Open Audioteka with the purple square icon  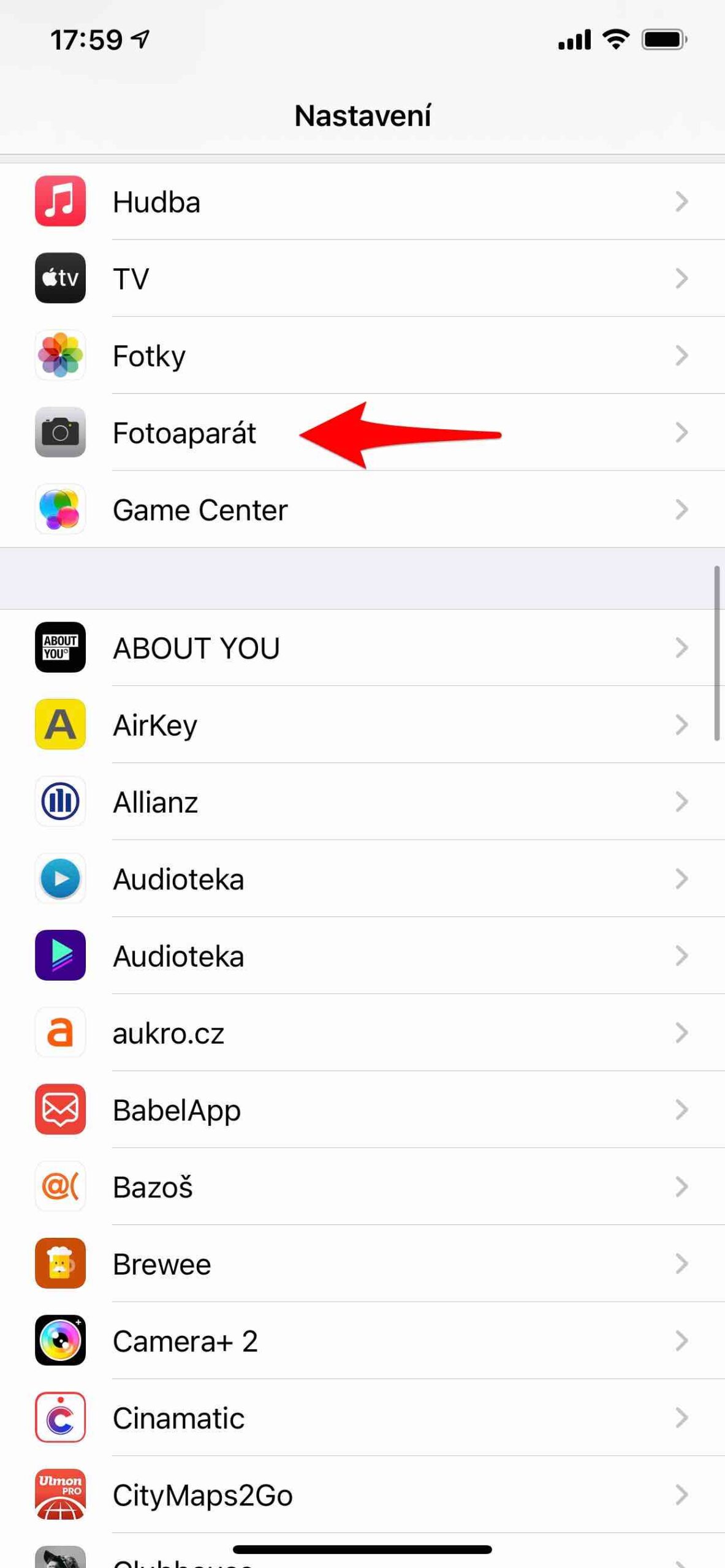click(x=362, y=956)
